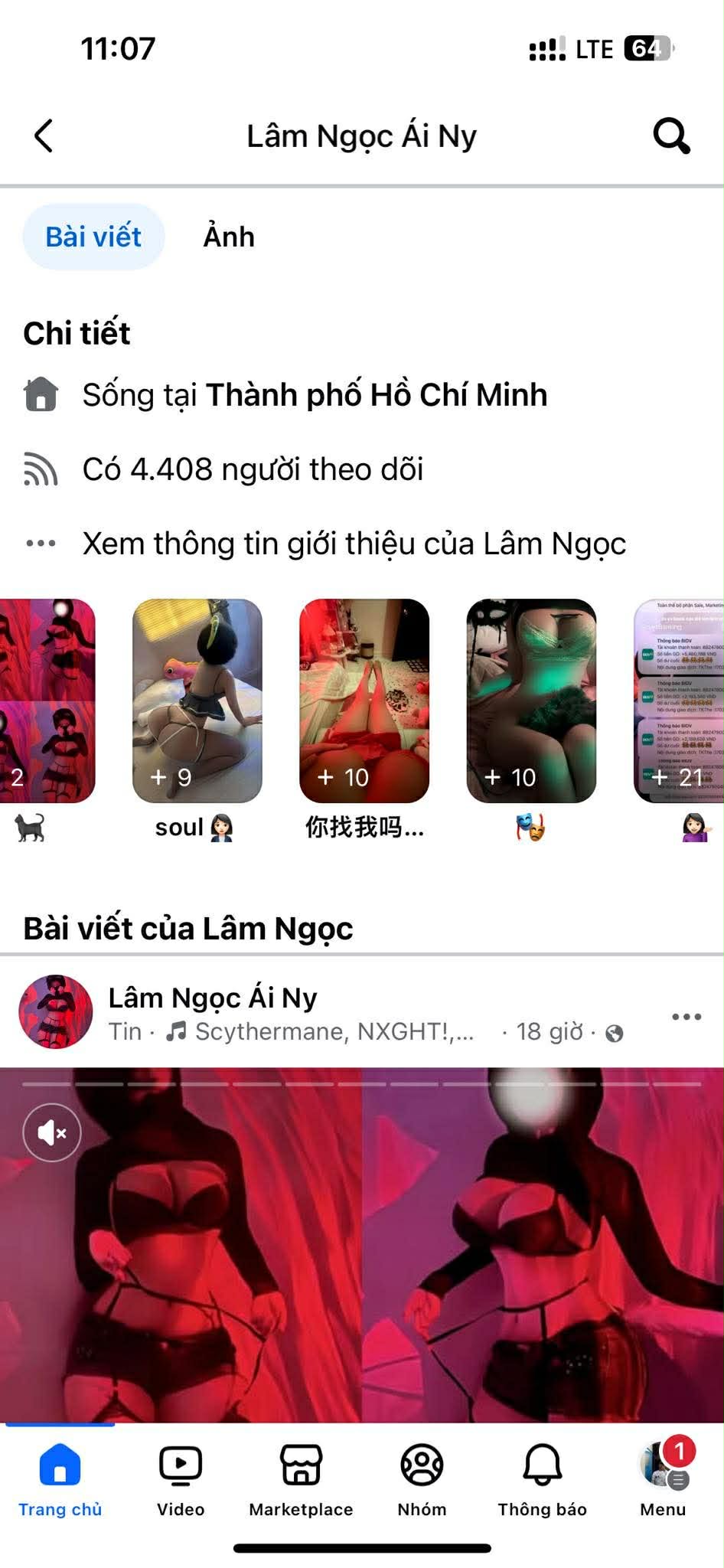Go back using the top-left arrow

pyautogui.click(x=44, y=136)
